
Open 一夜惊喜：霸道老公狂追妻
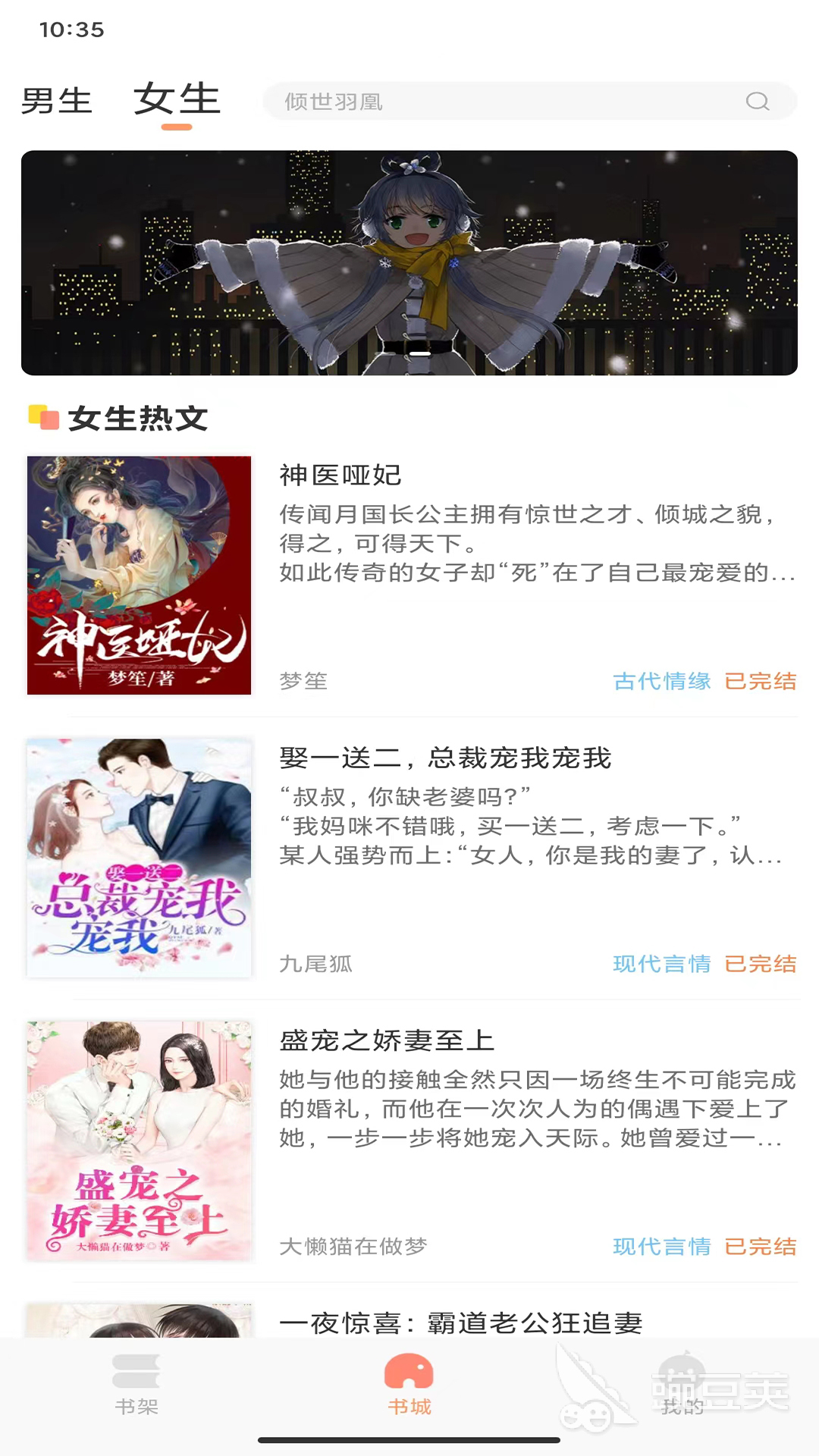coord(460,1323)
